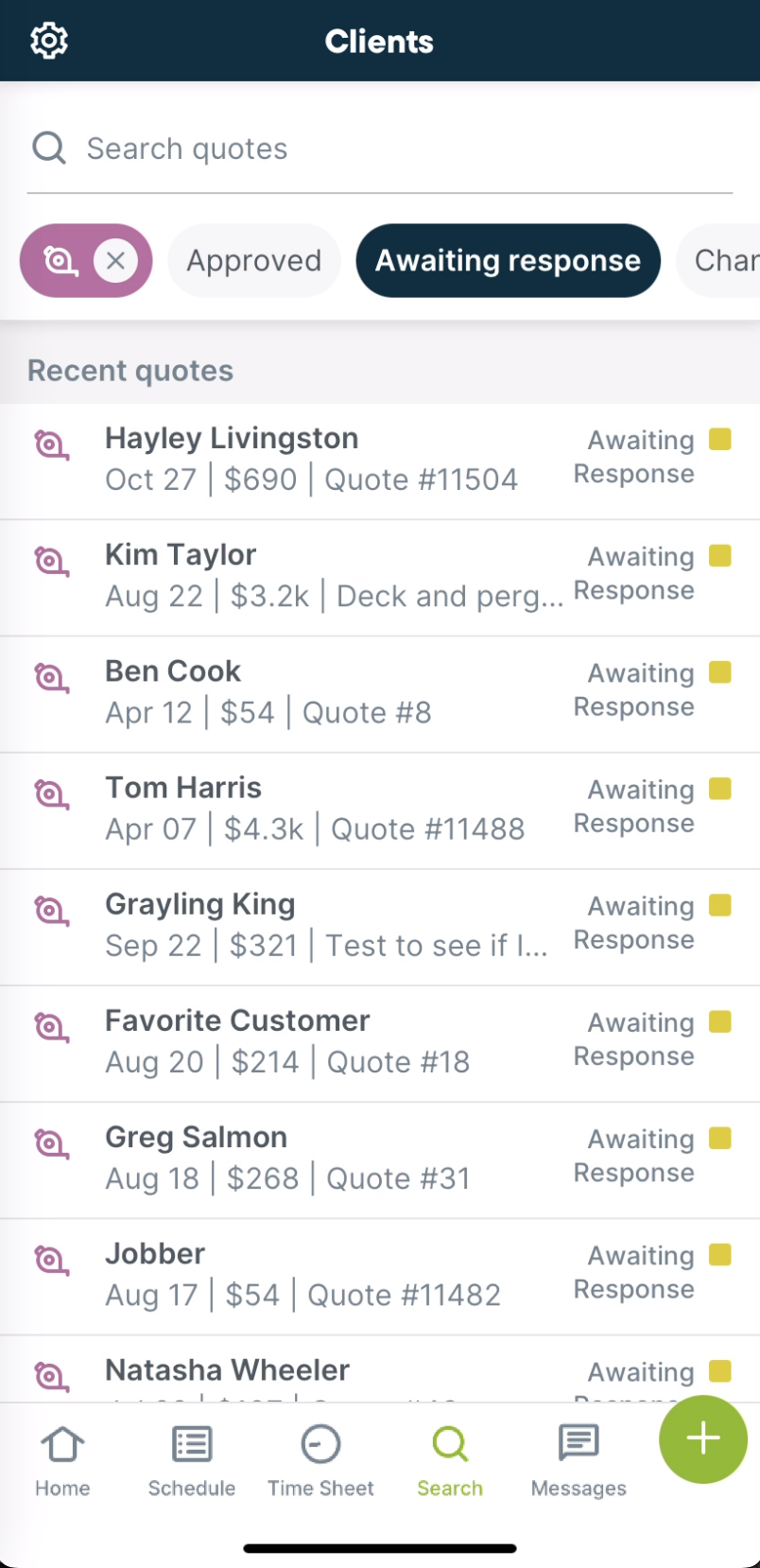Tap the quote icon next to Ben Cook
This screenshot has height=1568, width=760.
pos(51,678)
